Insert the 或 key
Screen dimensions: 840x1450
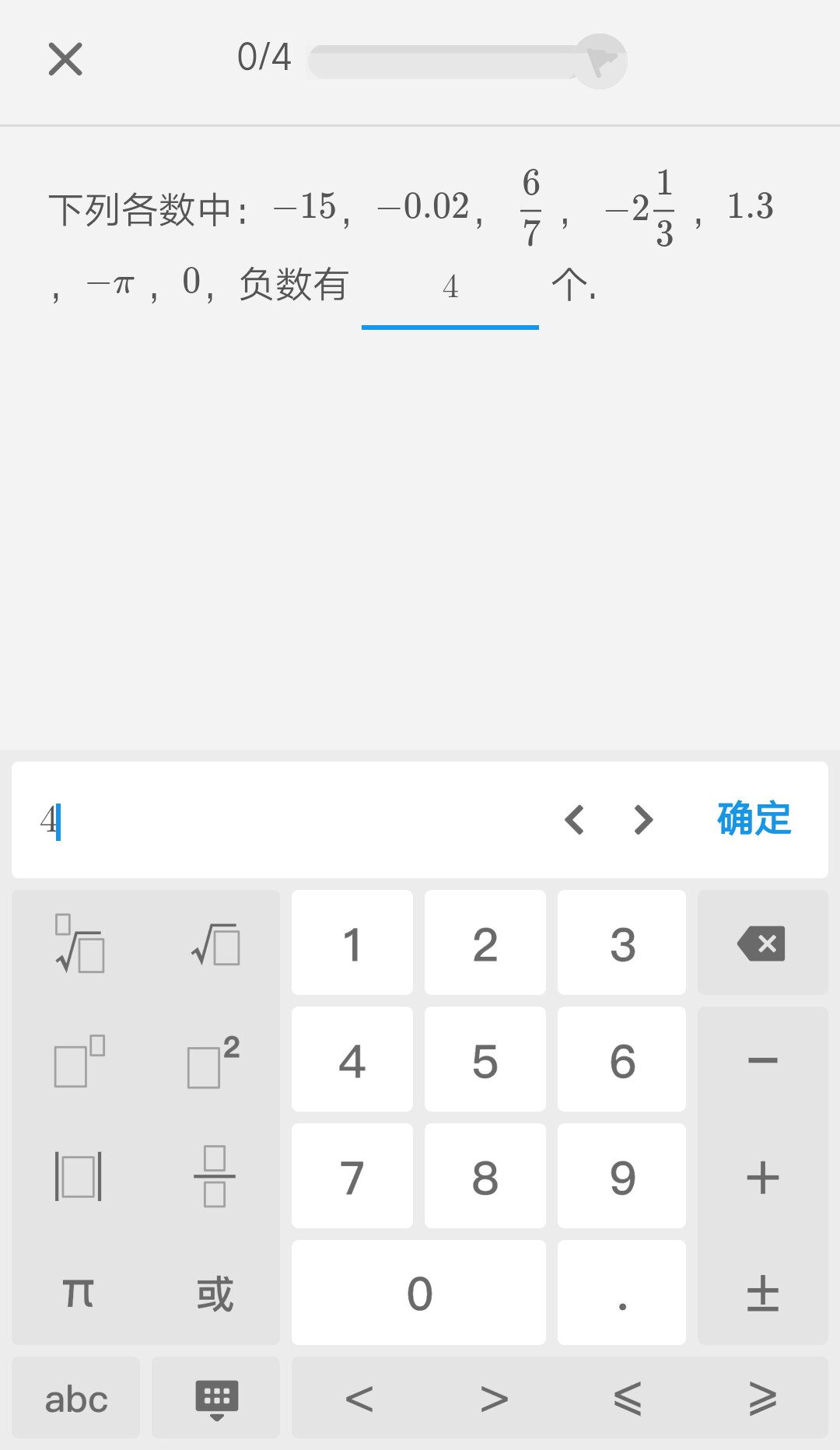point(215,1294)
